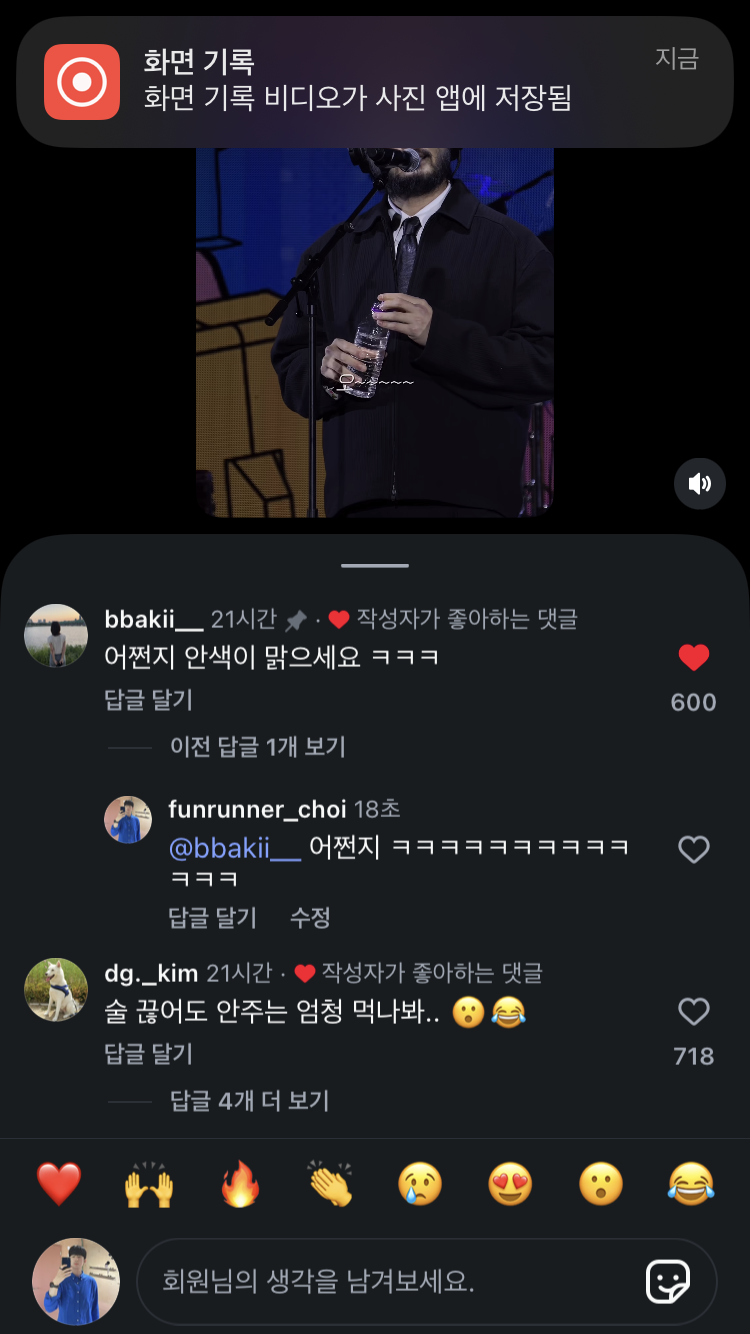Add the heart-eyes emoji
The height and width of the screenshot is (1334, 750).
pyautogui.click(x=510, y=1185)
